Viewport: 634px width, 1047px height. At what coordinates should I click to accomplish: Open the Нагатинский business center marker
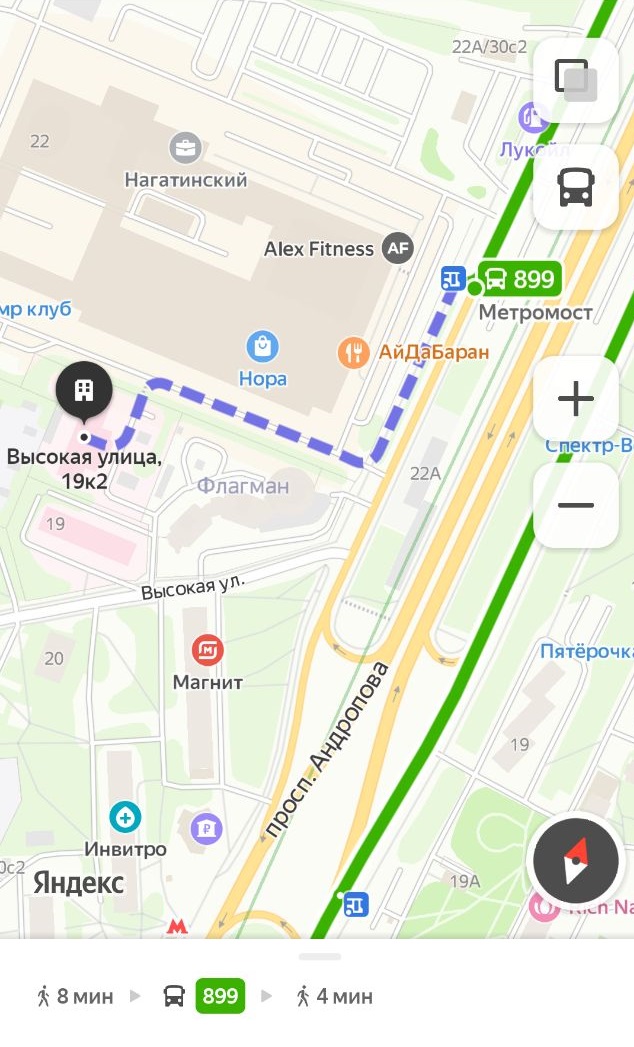click(x=185, y=148)
